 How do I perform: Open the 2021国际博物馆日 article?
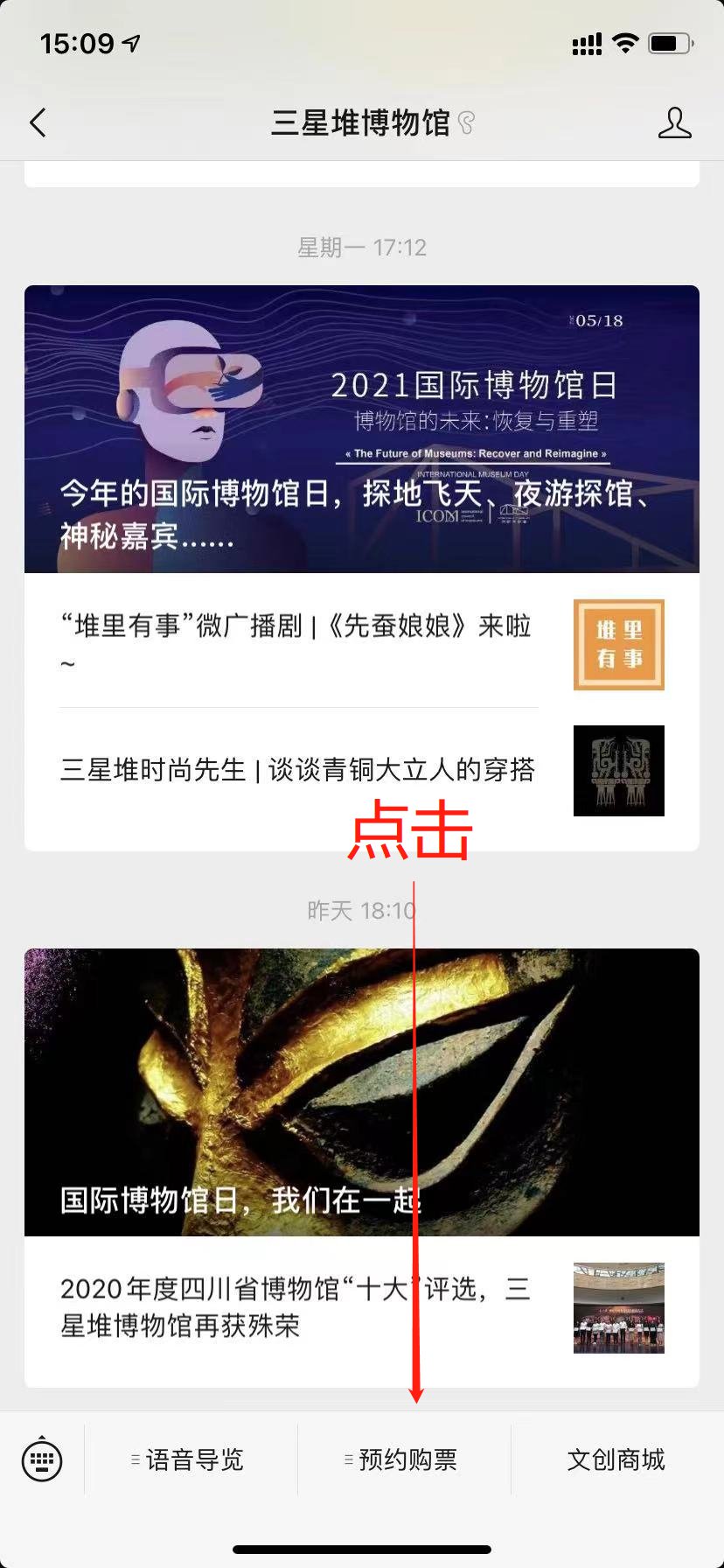coord(361,429)
